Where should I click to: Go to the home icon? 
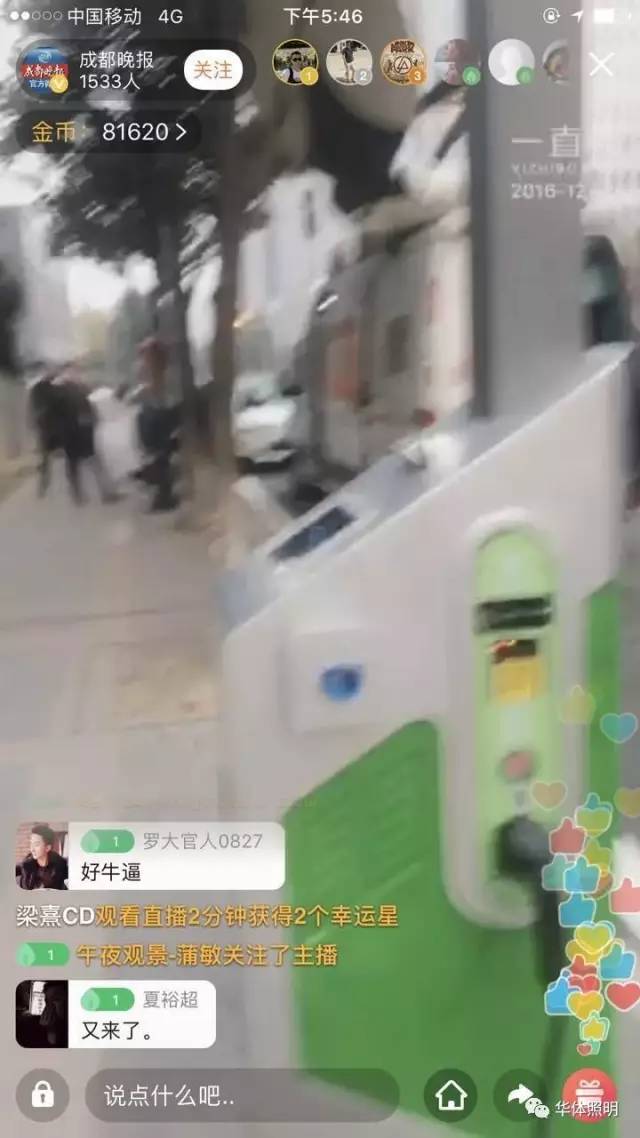[450, 1095]
